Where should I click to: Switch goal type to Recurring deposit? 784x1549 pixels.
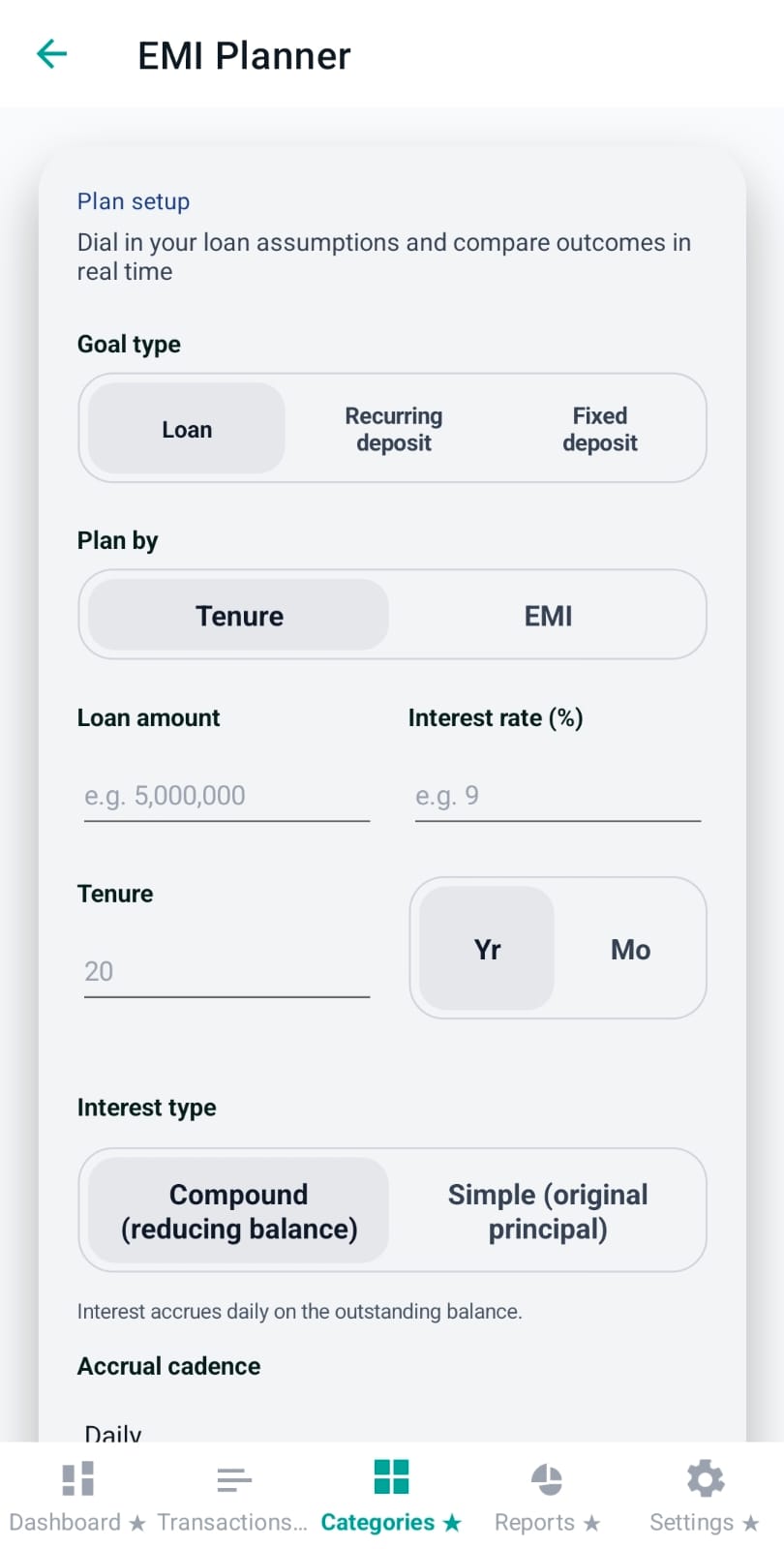coord(393,429)
